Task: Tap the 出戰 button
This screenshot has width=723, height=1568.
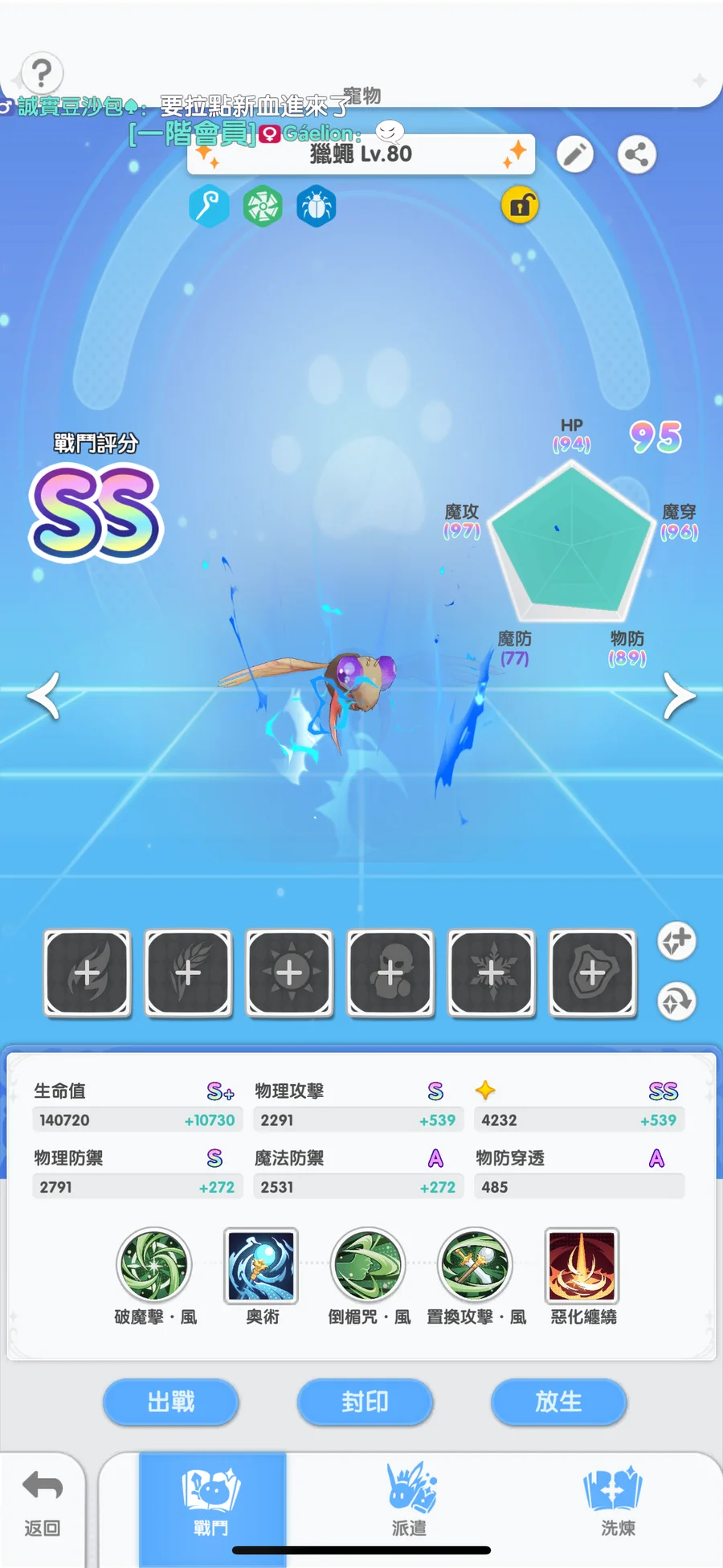Action: tap(171, 1402)
